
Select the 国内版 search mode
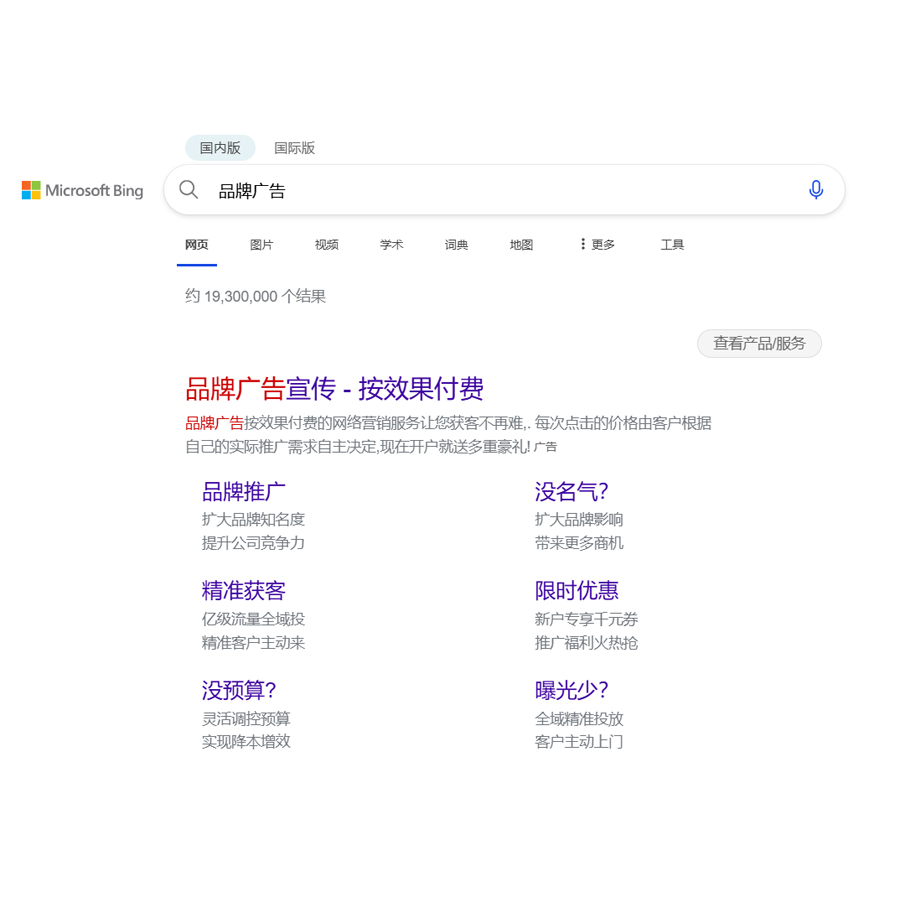pyautogui.click(x=220, y=148)
